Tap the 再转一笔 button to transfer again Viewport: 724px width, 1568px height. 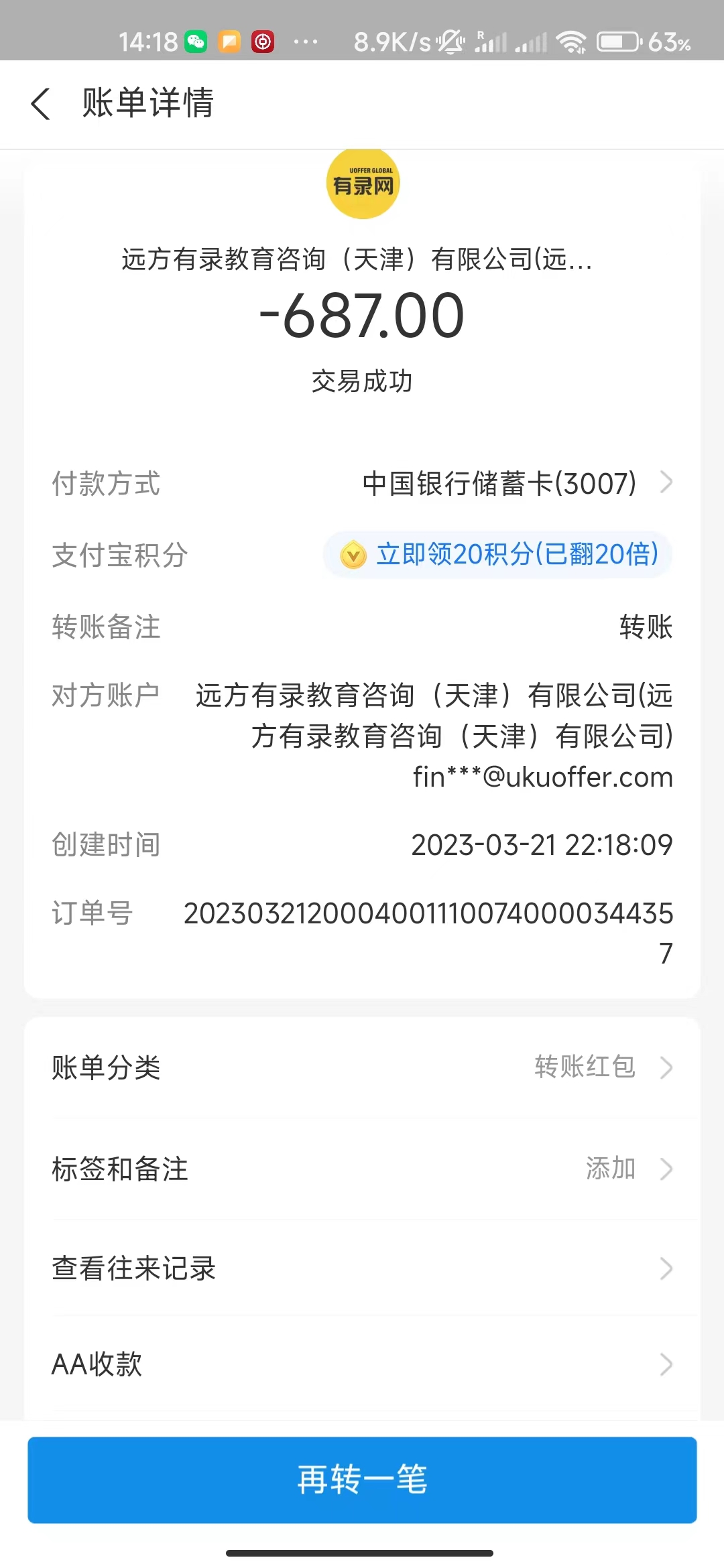click(x=362, y=1480)
